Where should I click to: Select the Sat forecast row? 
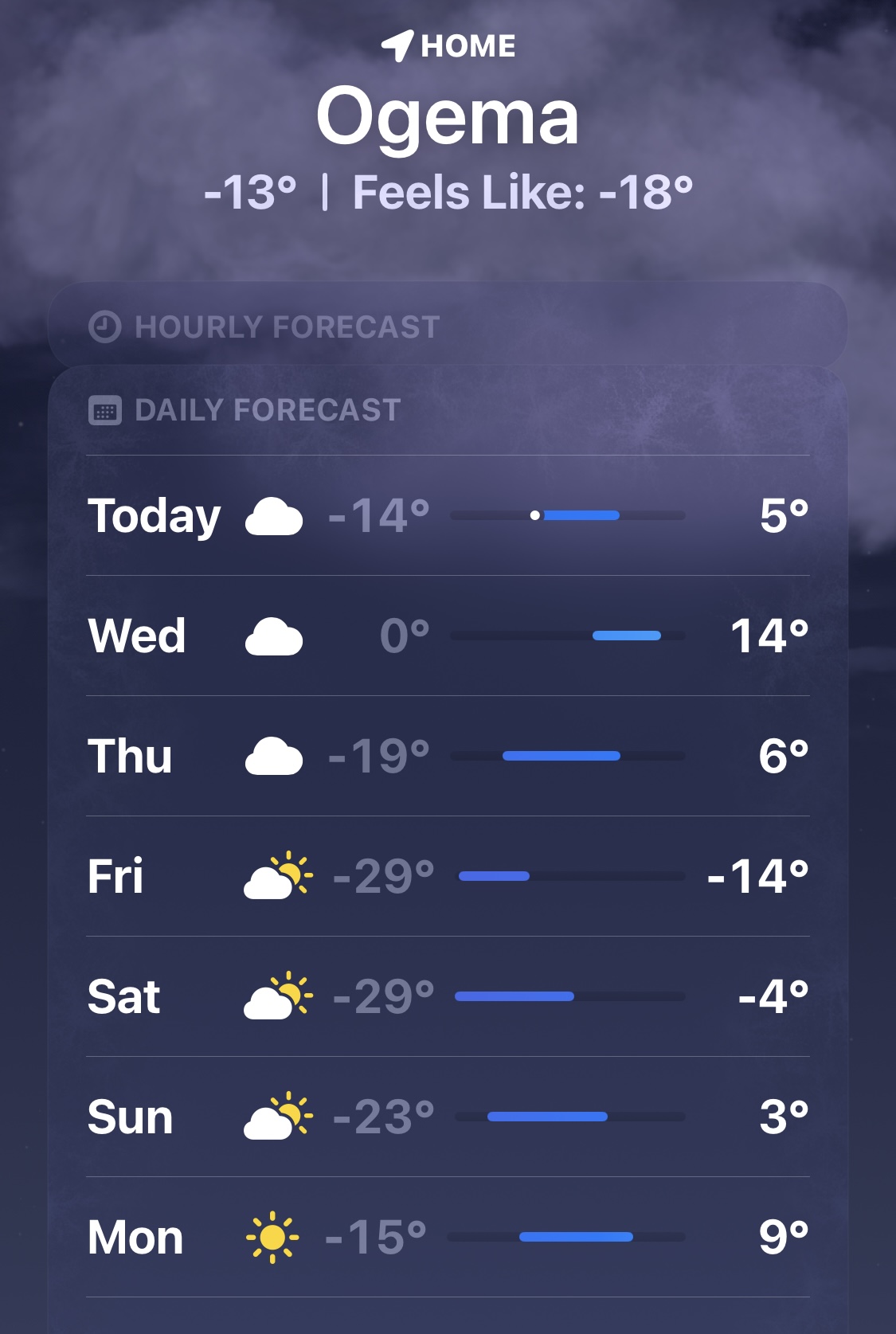[x=448, y=996]
